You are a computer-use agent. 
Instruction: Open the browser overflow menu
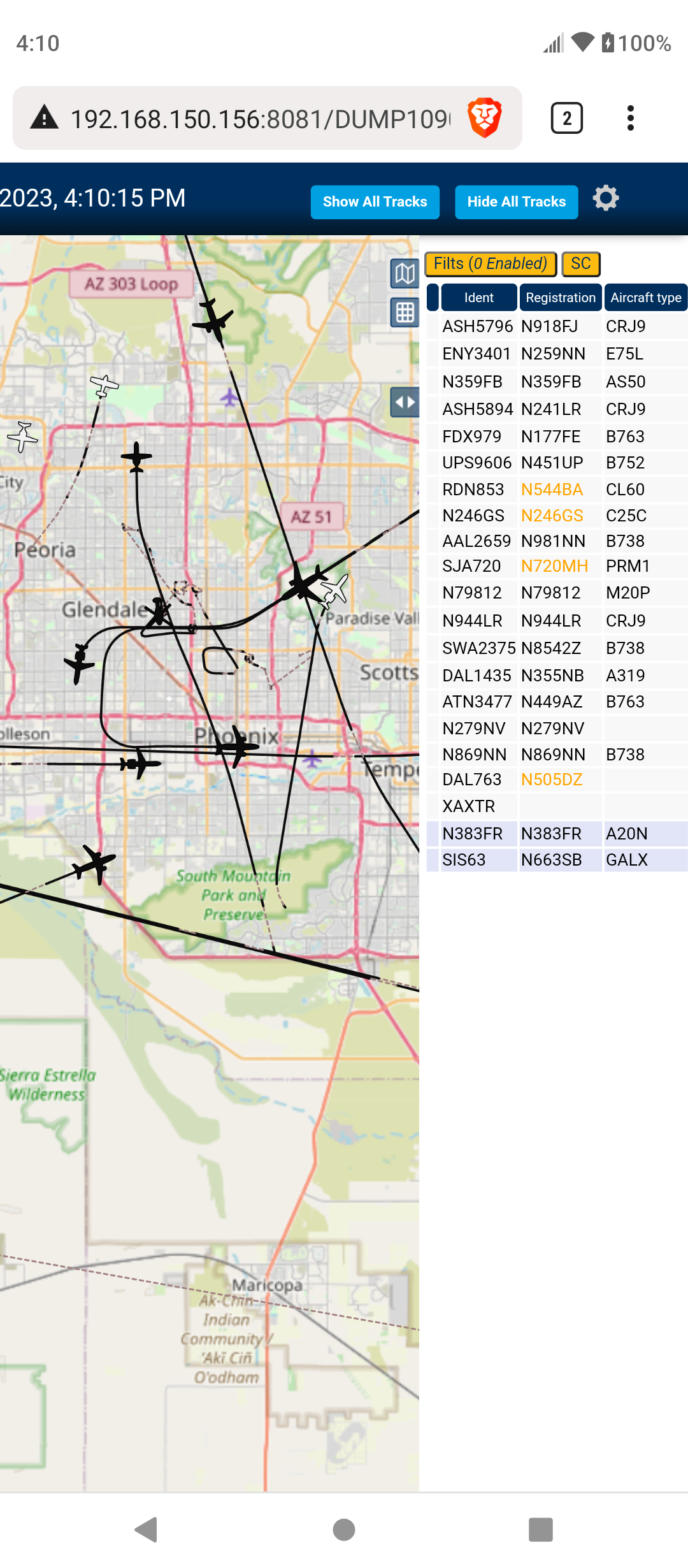pyautogui.click(x=630, y=118)
